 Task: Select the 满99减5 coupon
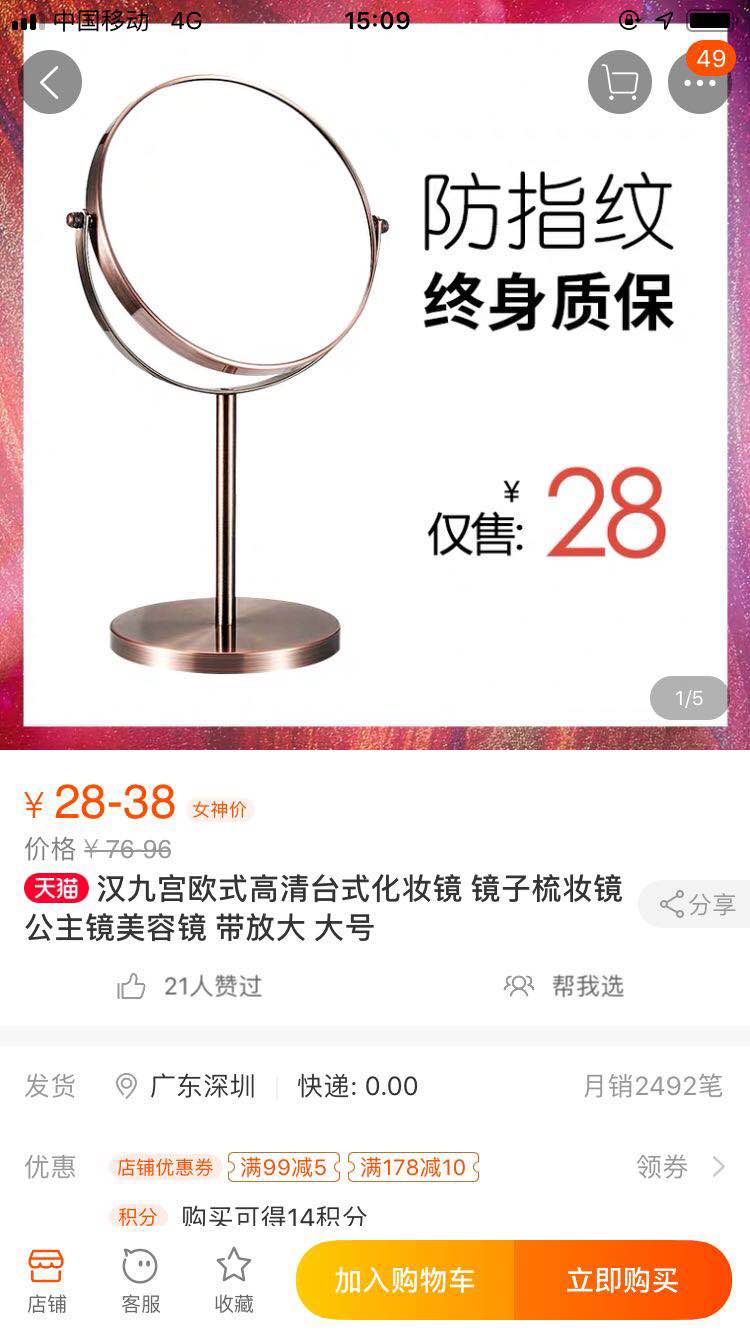(283, 1167)
